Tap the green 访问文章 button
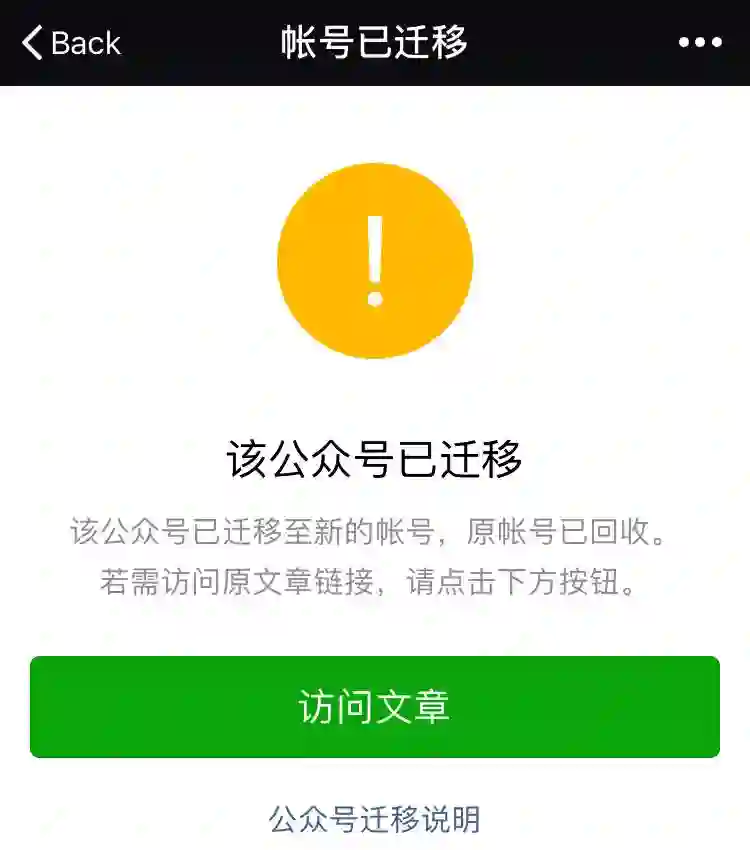Viewport: 750px width, 850px height. (x=375, y=707)
